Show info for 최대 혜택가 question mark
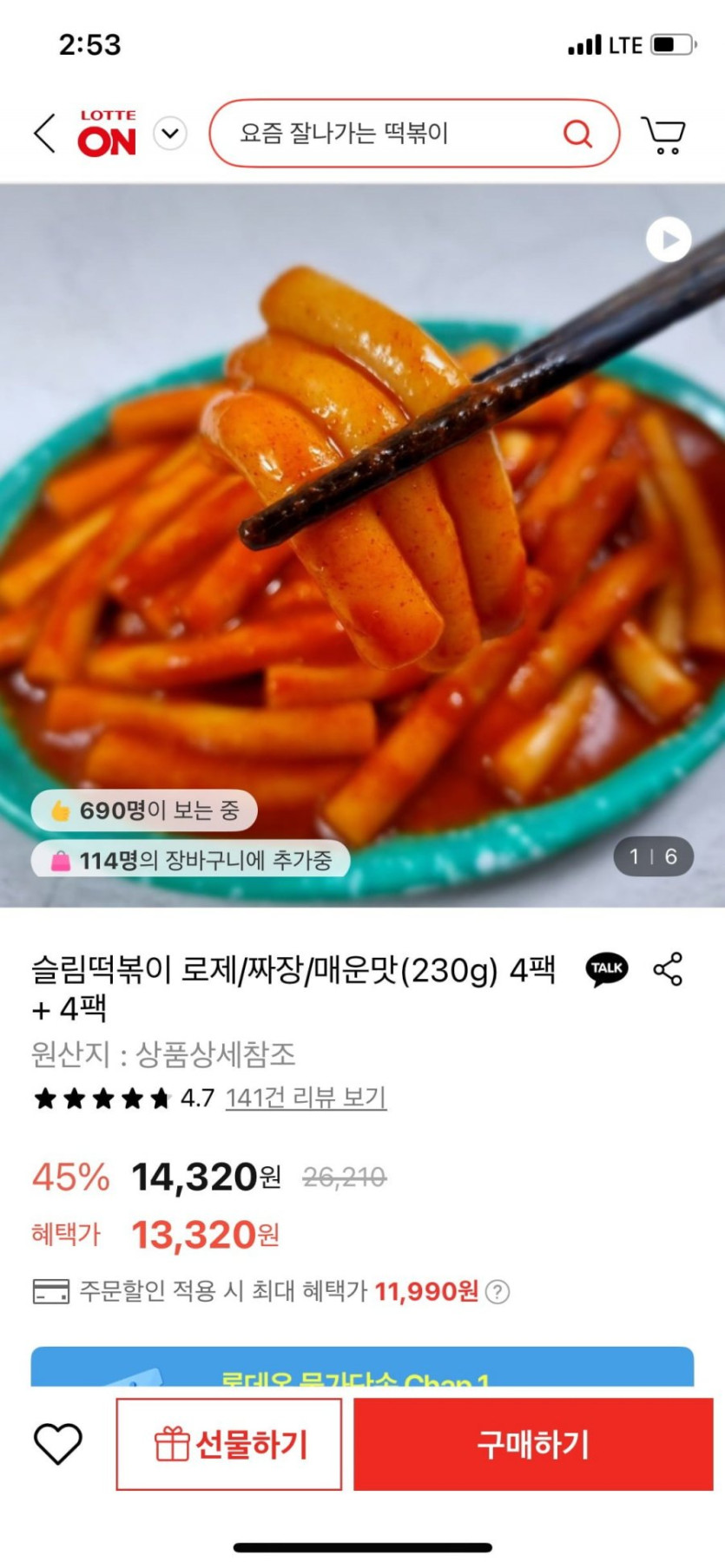The height and width of the screenshot is (1568, 725). [x=498, y=1292]
